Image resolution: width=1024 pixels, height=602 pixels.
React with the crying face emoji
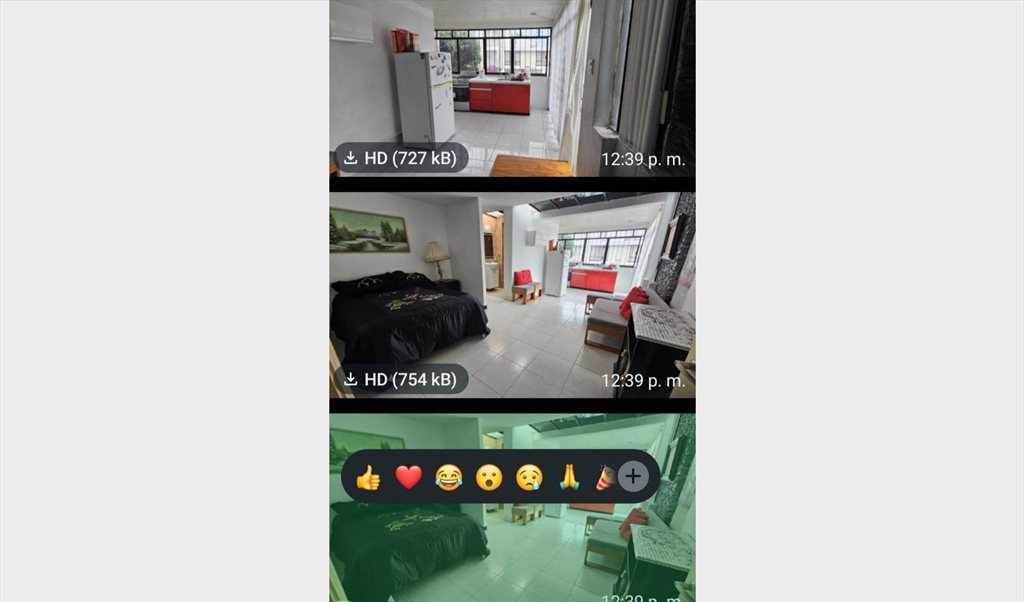(x=528, y=478)
